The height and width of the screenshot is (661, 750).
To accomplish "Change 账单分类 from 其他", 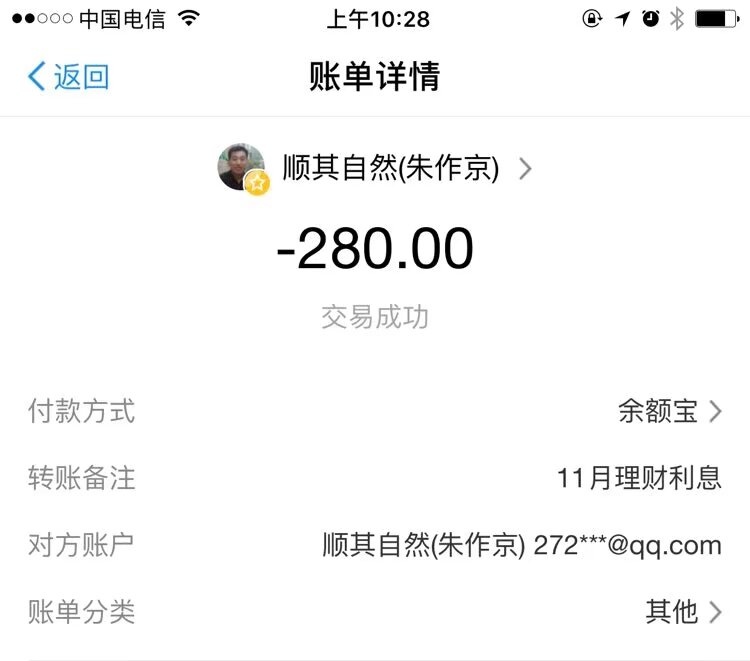I will coord(683,611).
